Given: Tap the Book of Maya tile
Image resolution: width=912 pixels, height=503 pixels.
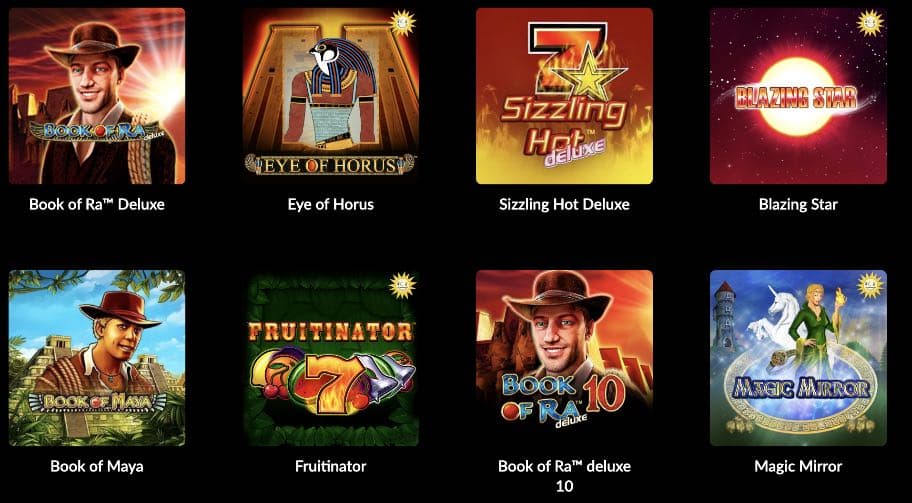Looking at the screenshot, I should tap(97, 357).
